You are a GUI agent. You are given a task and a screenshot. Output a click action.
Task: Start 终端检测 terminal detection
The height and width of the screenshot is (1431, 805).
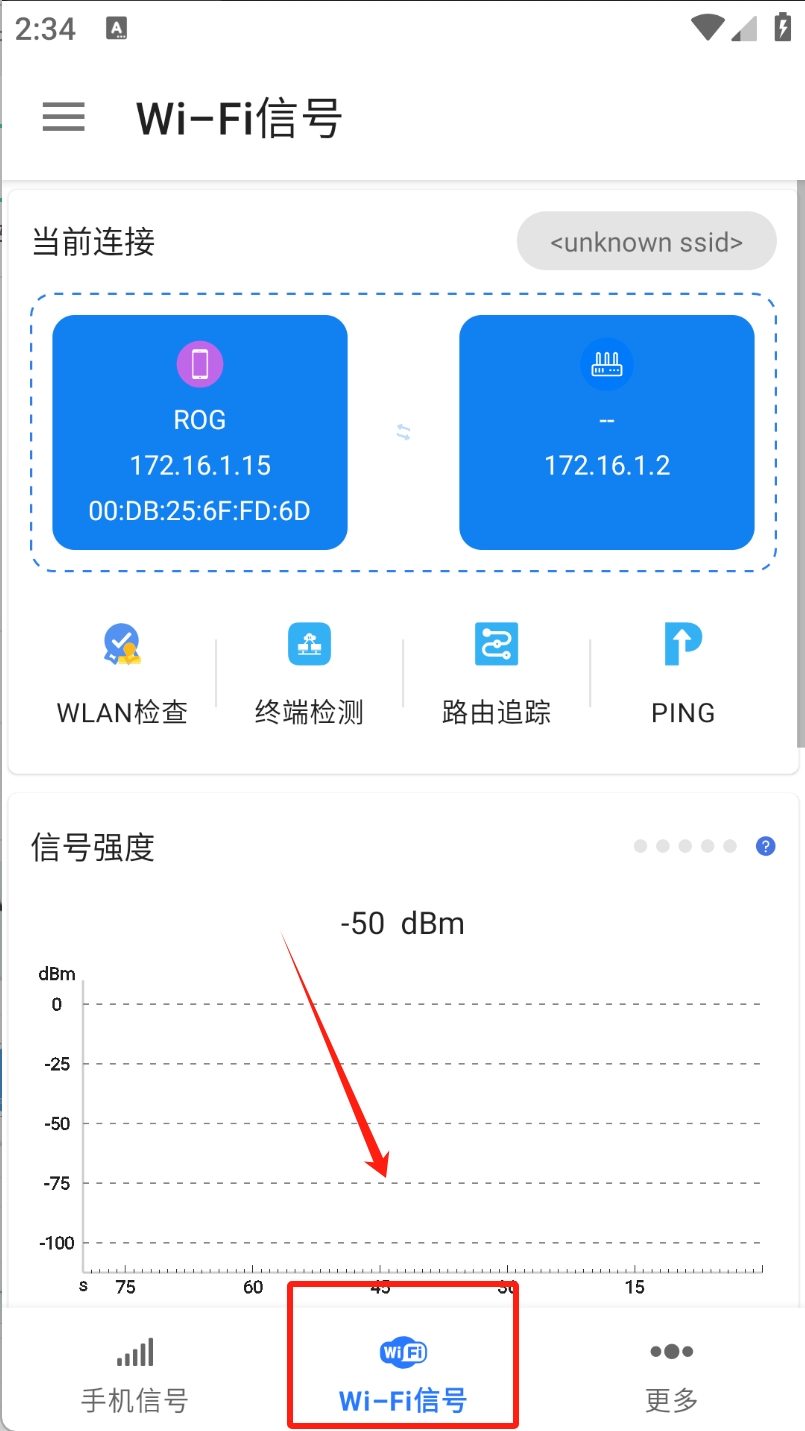(309, 673)
